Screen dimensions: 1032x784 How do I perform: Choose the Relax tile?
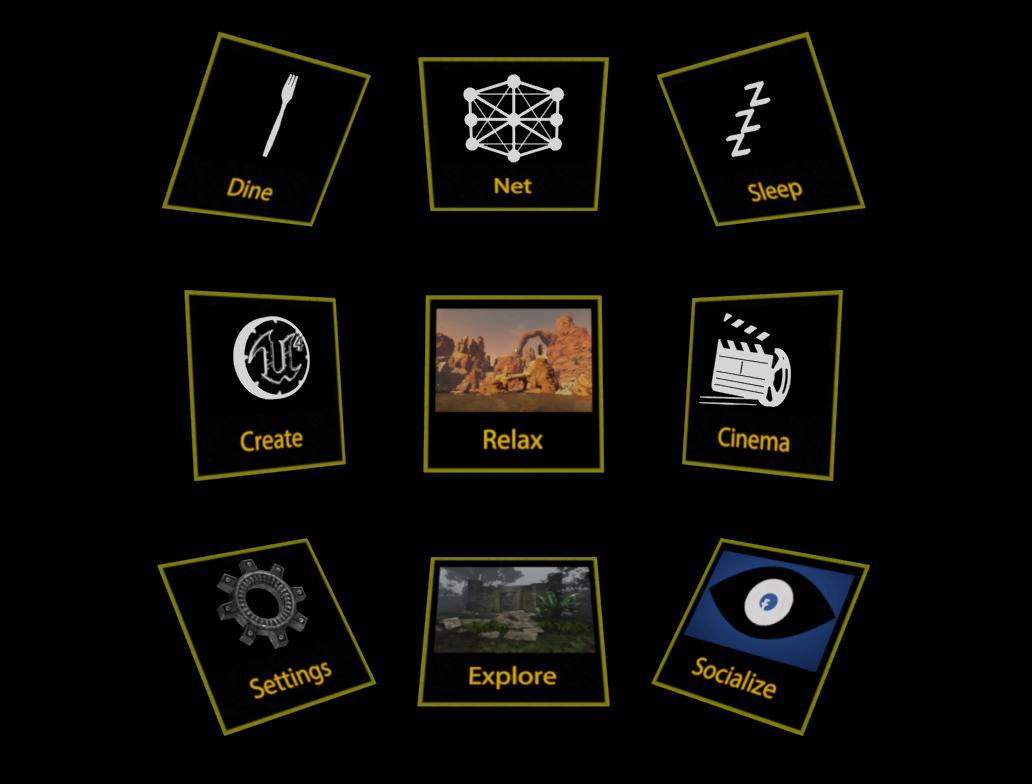(x=513, y=383)
